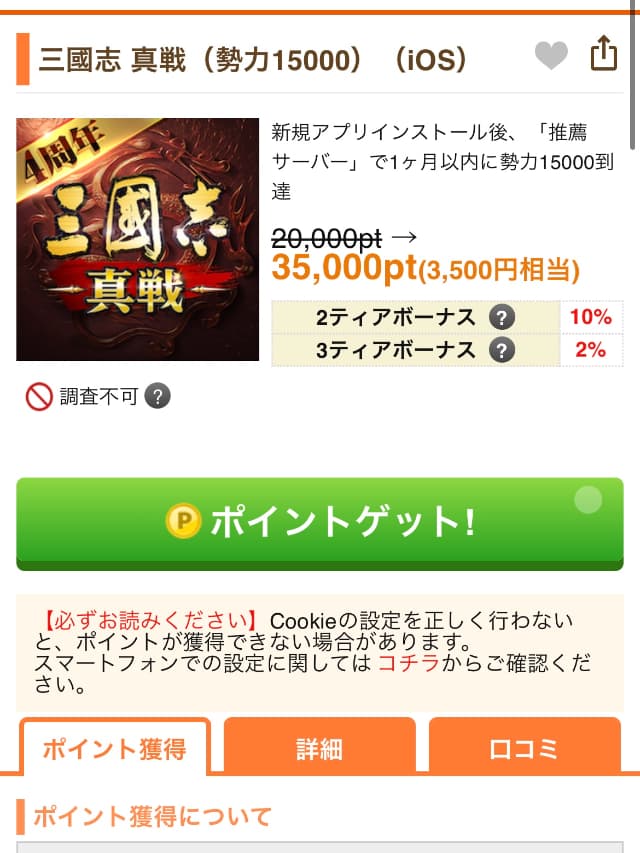Tap the green ポイントゲット! button
Image resolution: width=640 pixels, height=853 pixels.
tap(320, 522)
